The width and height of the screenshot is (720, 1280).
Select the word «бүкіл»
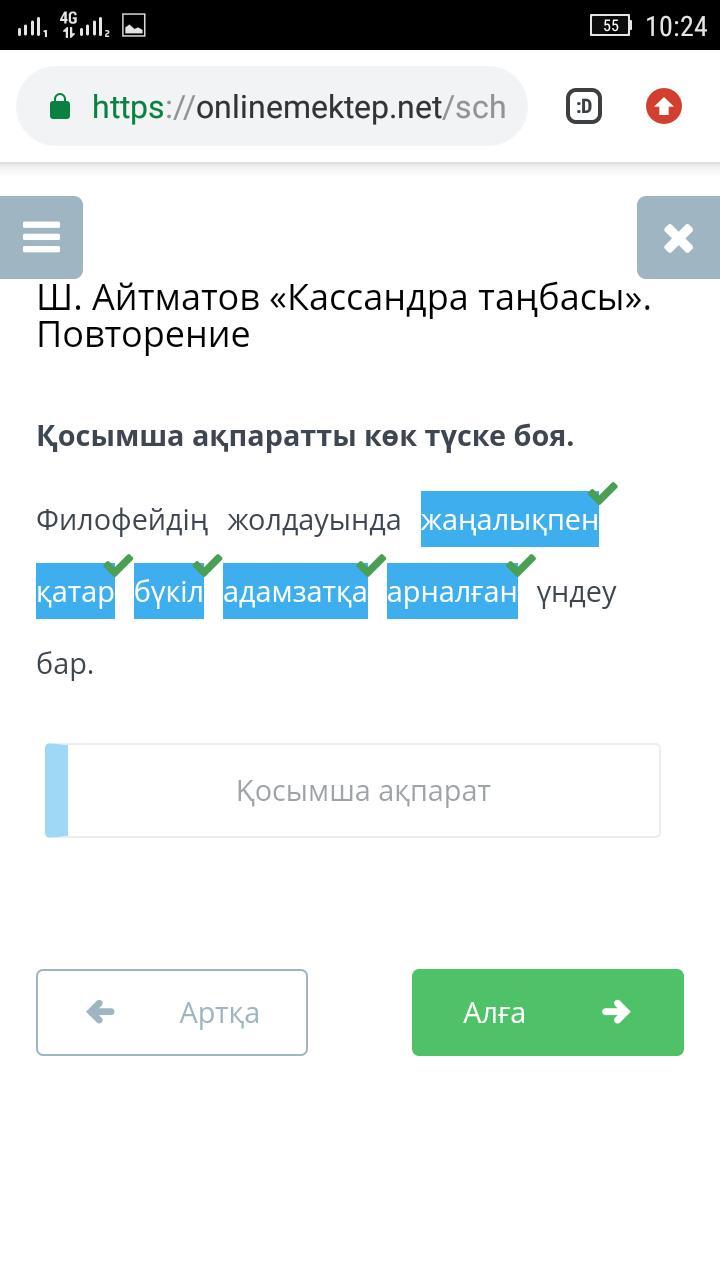point(169,592)
